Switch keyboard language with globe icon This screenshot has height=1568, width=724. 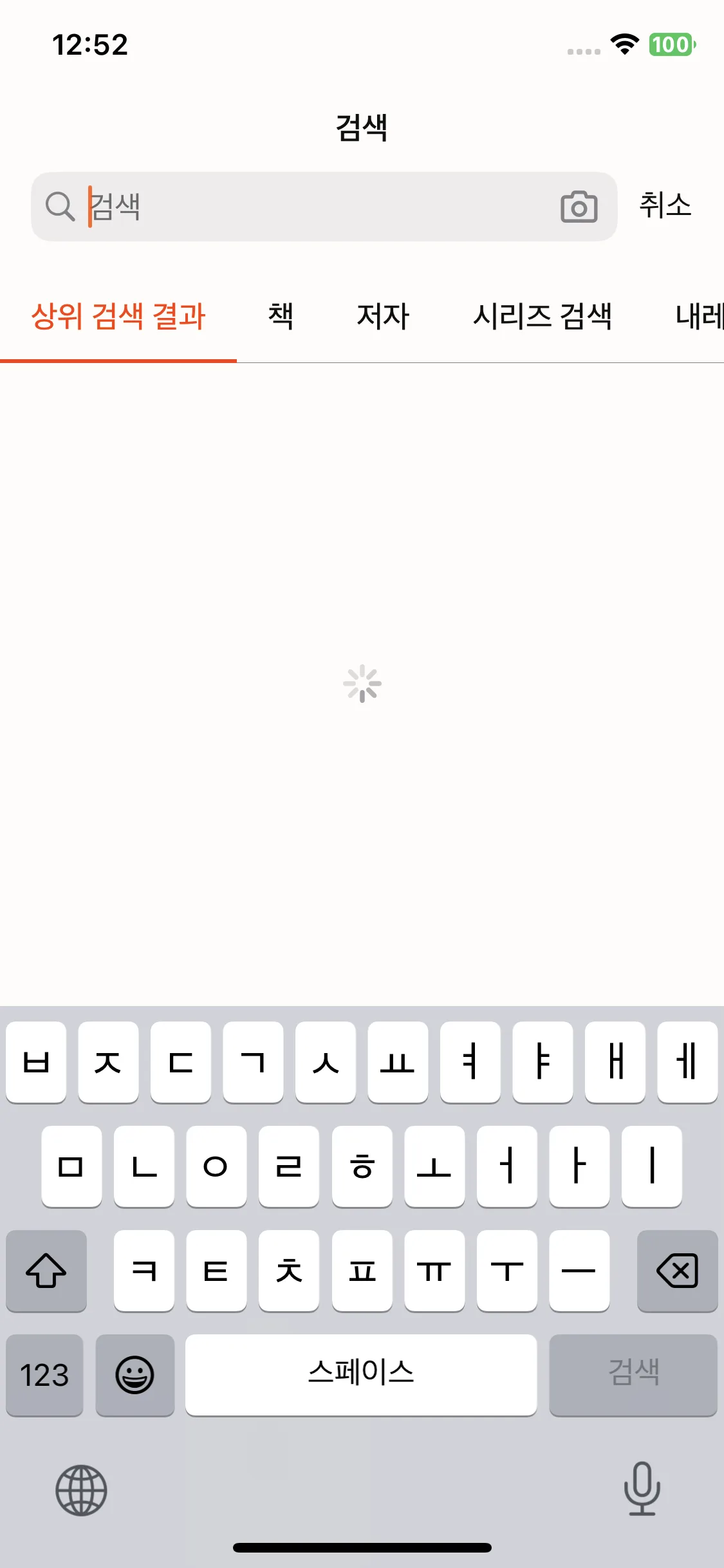click(81, 1490)
